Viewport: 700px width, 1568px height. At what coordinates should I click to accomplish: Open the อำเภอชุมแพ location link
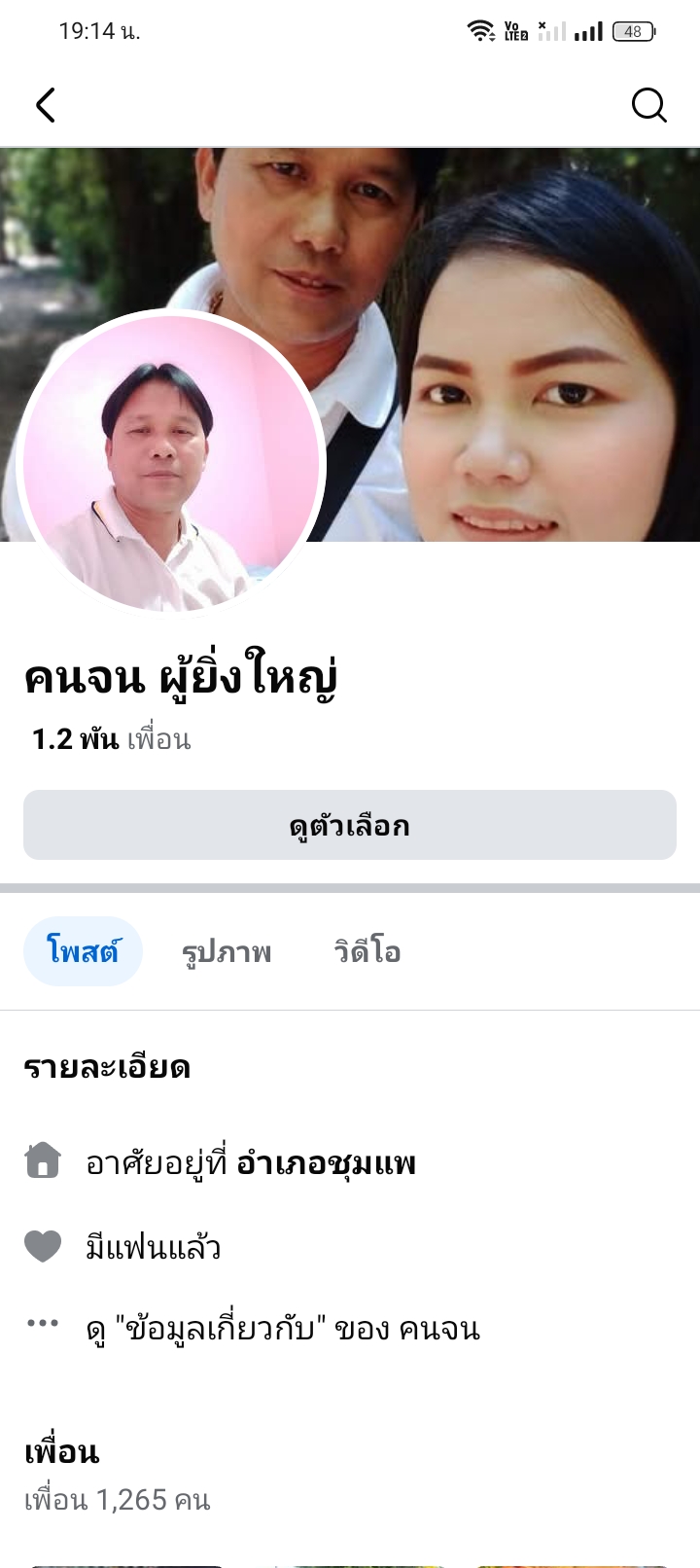click(x=326, y=1162)
